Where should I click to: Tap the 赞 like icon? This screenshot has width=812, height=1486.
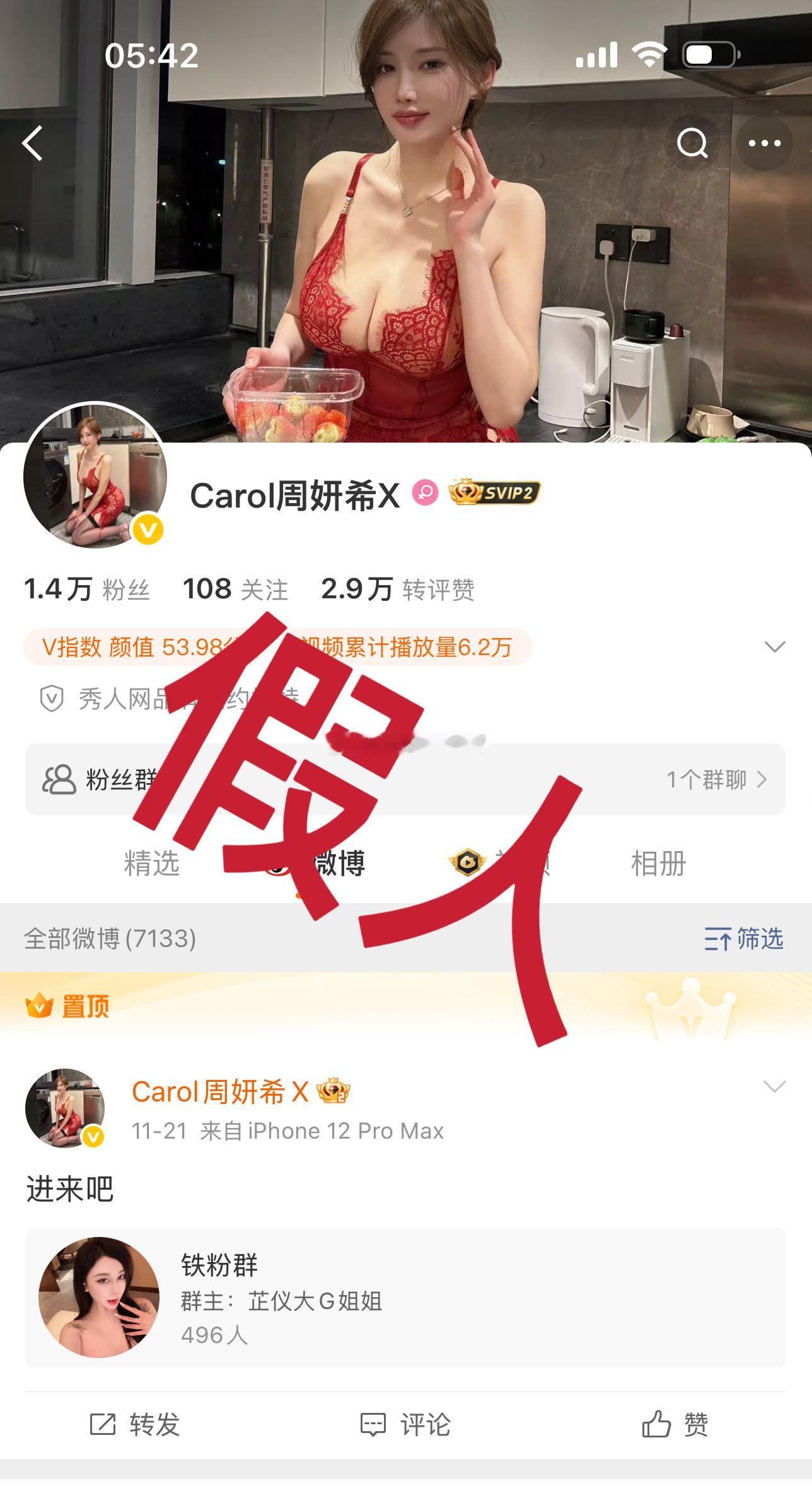679,1423
